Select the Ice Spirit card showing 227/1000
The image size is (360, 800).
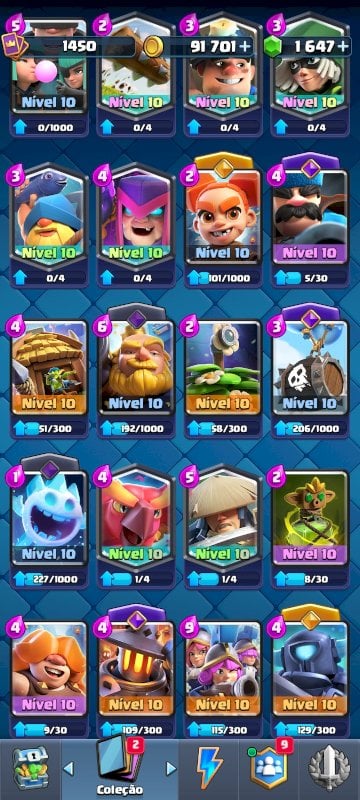48,521
